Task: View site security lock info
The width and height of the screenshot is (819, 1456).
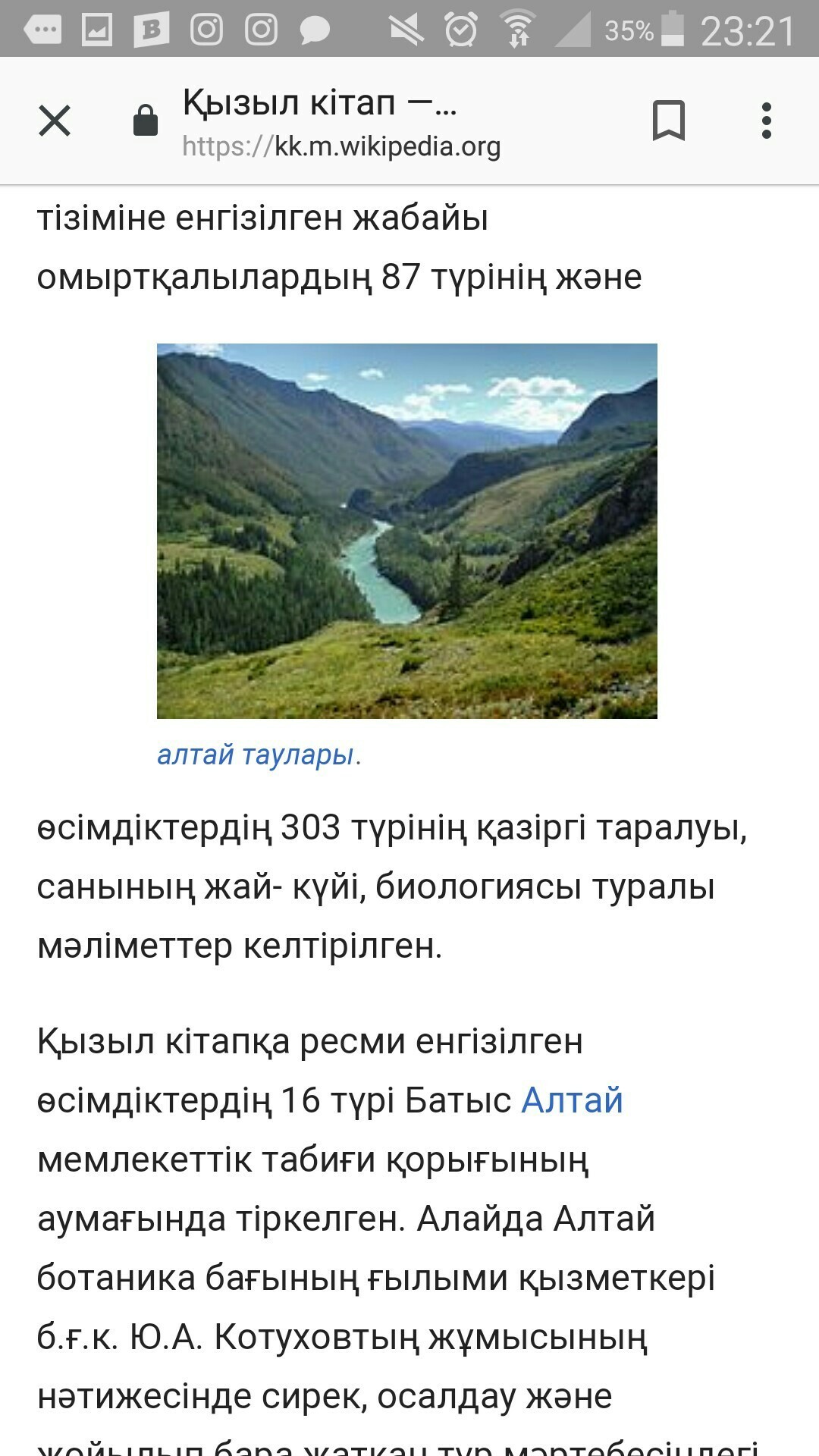Action: 145,121
